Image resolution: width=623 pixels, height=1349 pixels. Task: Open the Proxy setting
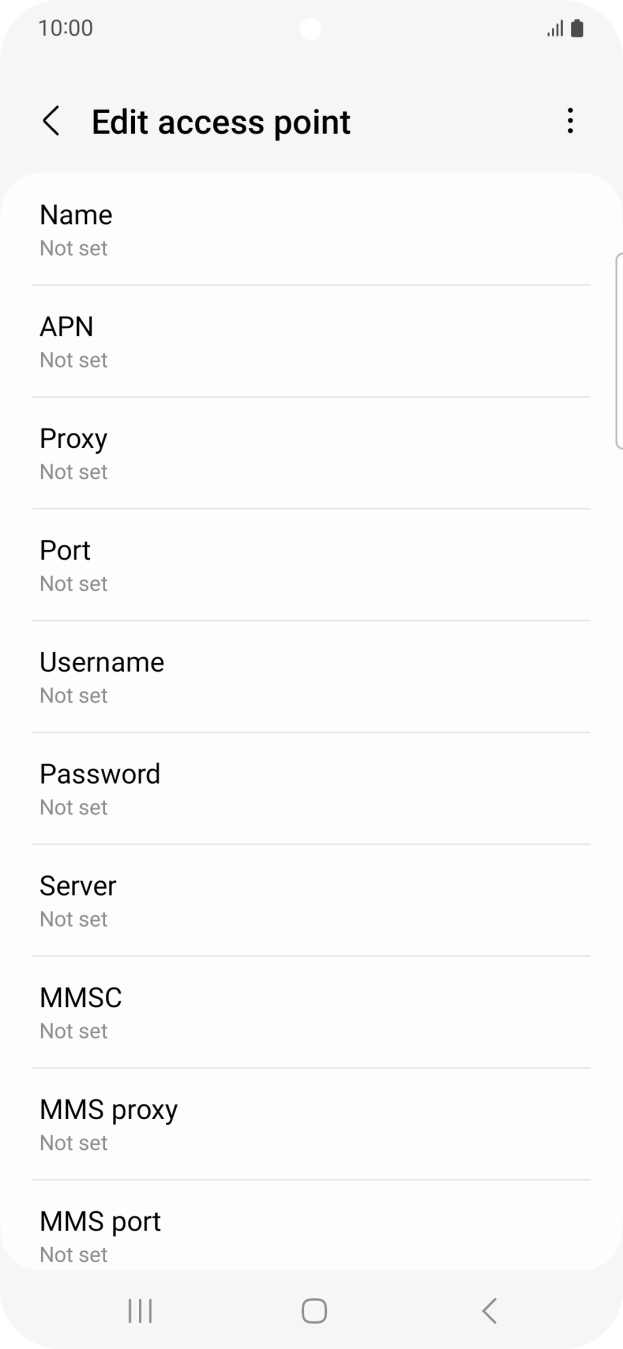tap(311, 454)
